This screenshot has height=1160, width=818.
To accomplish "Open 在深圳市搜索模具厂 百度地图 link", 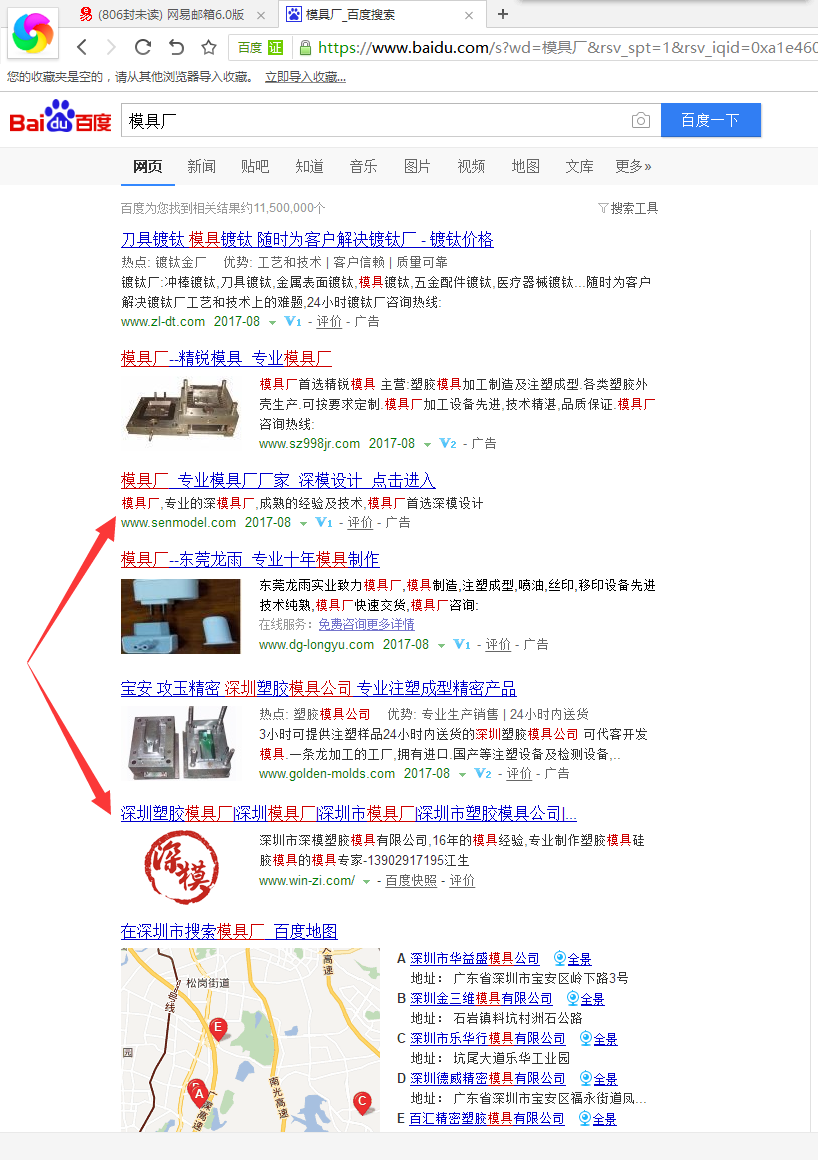I will pos(229,931).
